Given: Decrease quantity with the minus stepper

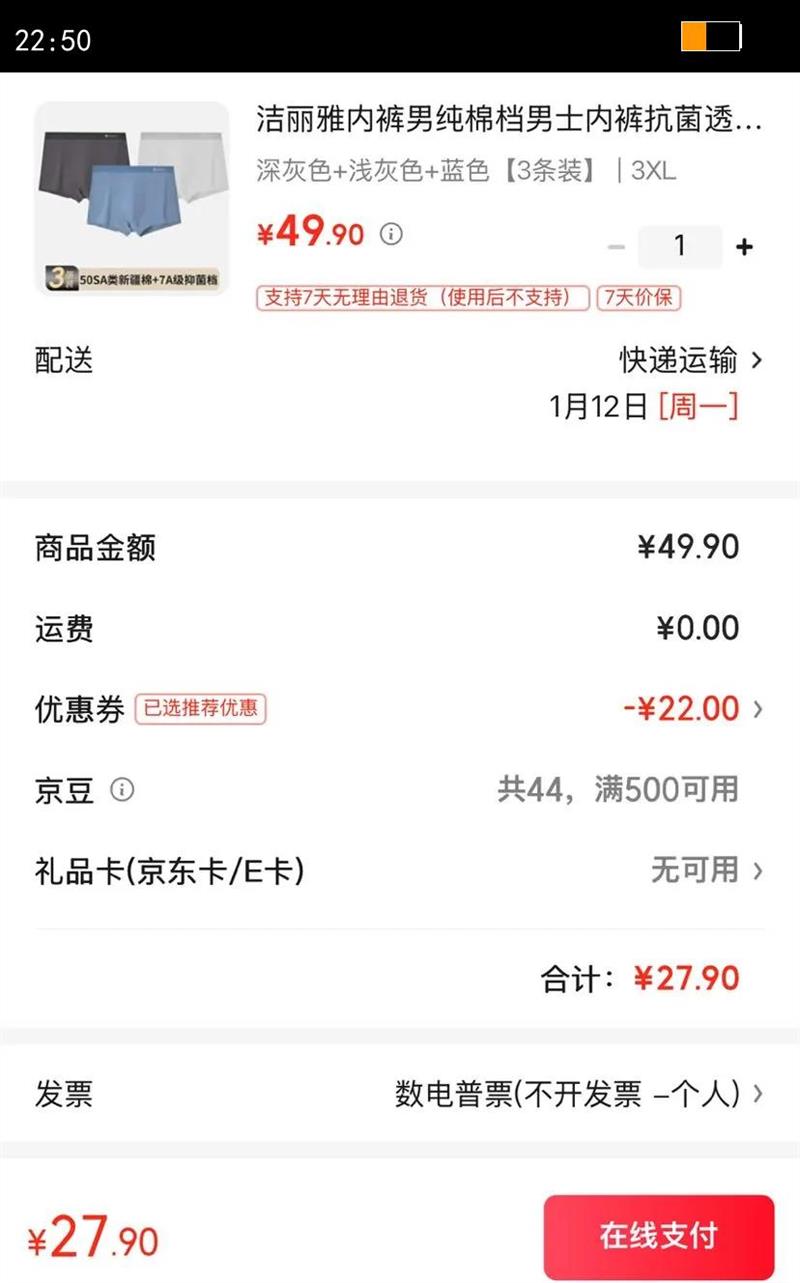Looking at the screenshot, I should (616, 246).
